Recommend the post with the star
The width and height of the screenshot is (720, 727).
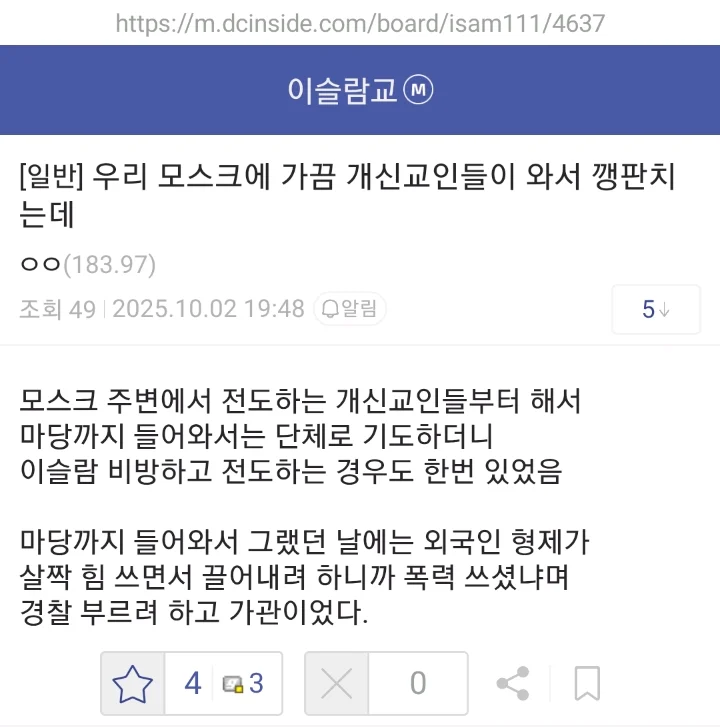[x=133, y=684]
